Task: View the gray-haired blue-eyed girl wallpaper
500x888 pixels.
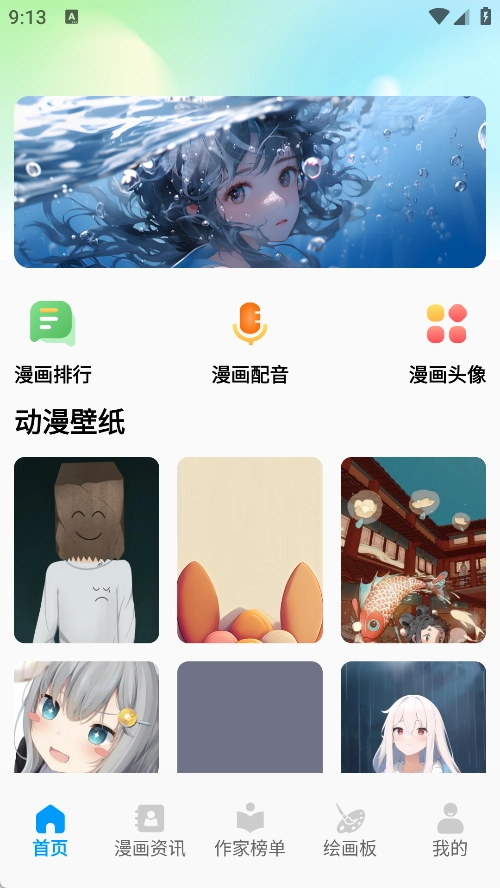Action: tap(87, 717)
